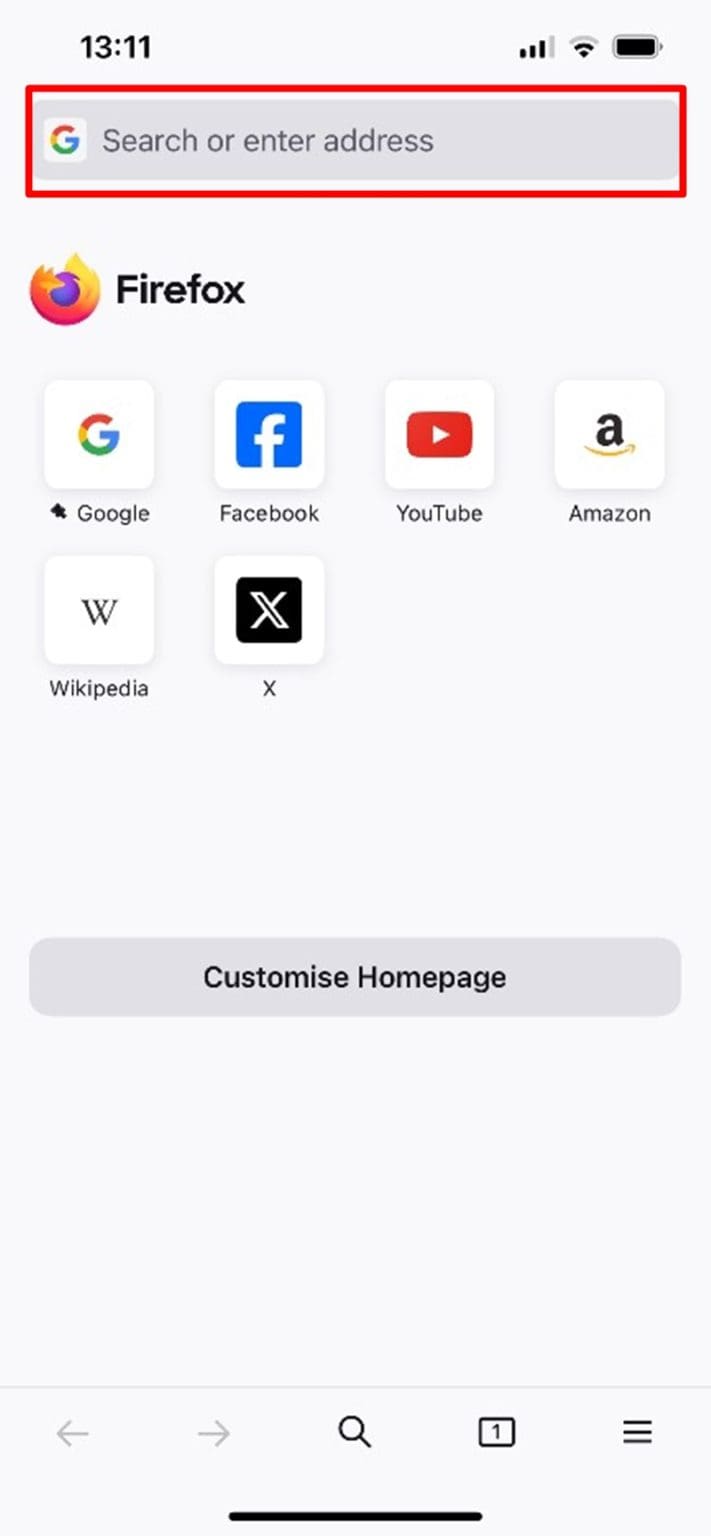Open the X shortcut tile
Screen dimensions: 711x1536
[269, 611]
